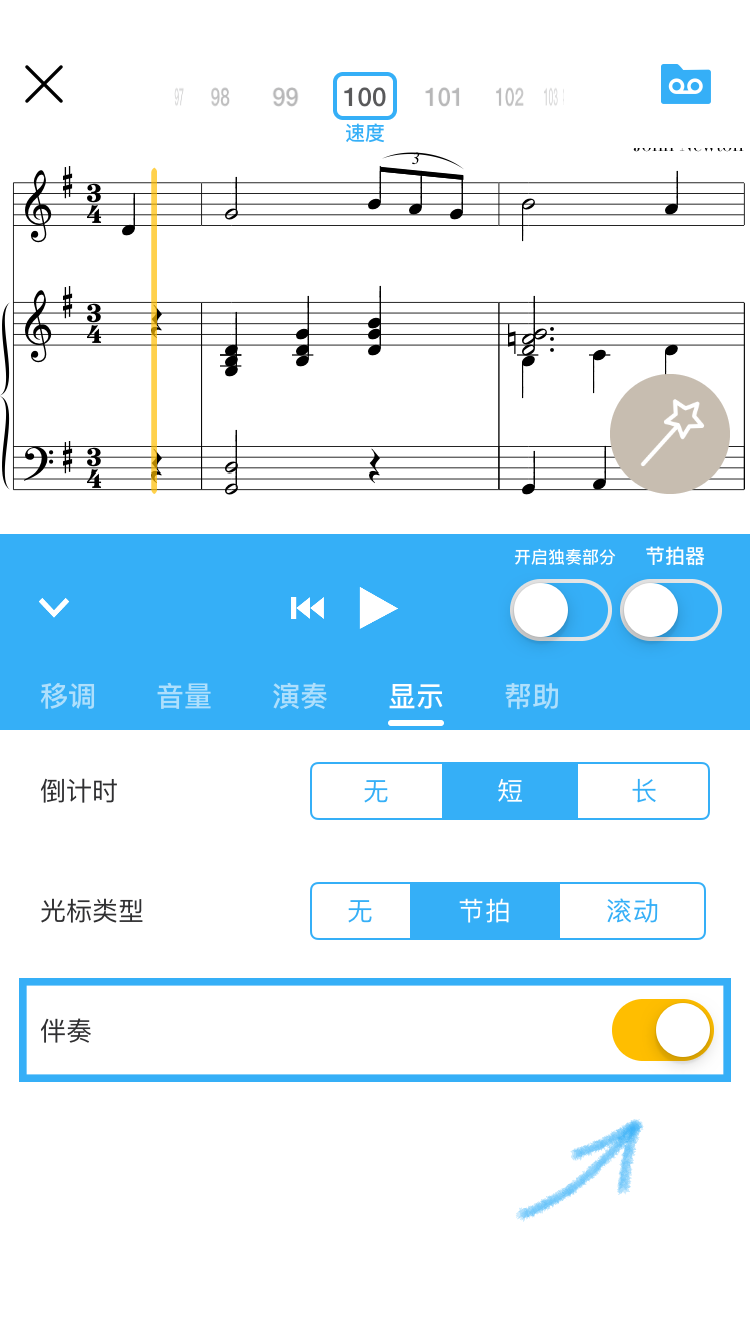This screenshot has width=750, height=1334.
Task: Choose 滚动 cursor type
Action: pos(632,911)
